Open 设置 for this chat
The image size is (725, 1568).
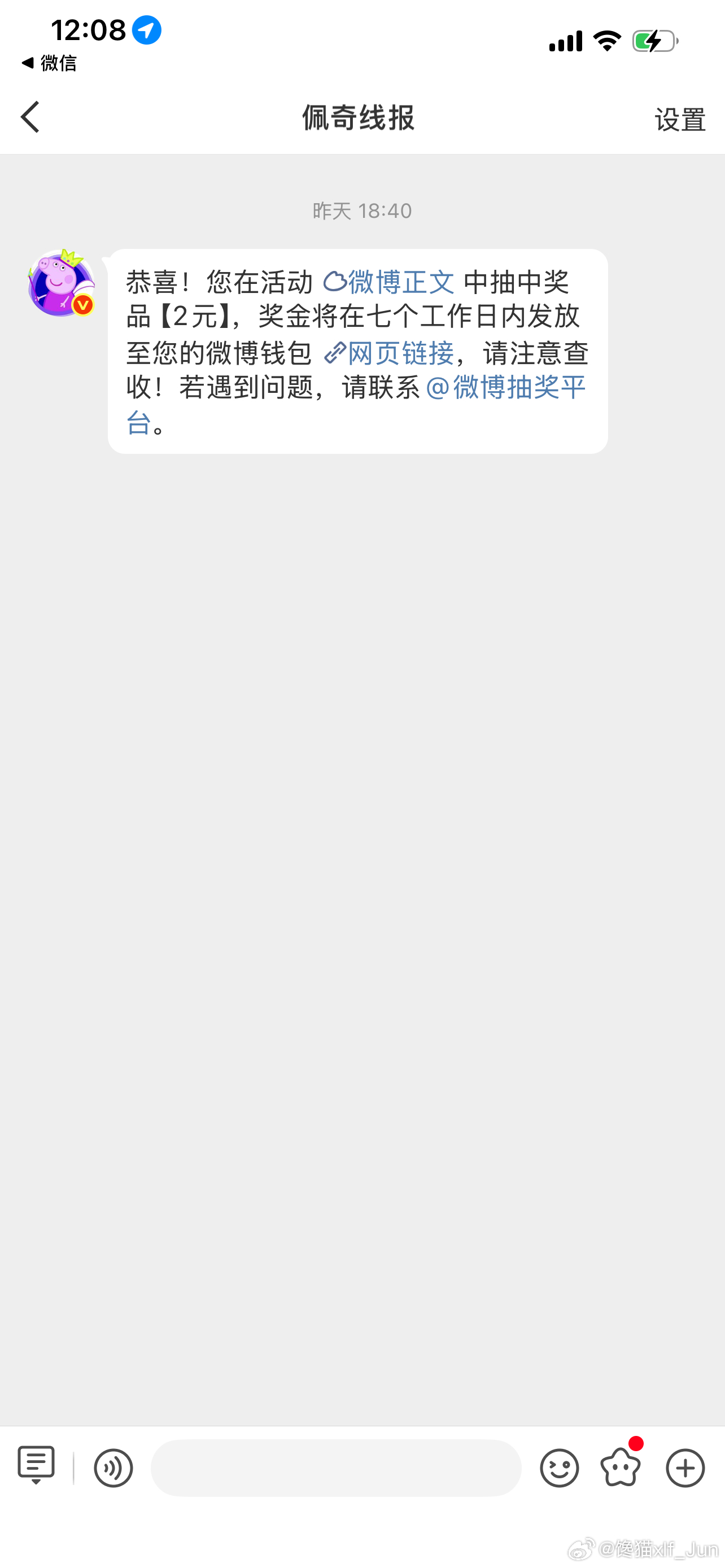(680, 119)
